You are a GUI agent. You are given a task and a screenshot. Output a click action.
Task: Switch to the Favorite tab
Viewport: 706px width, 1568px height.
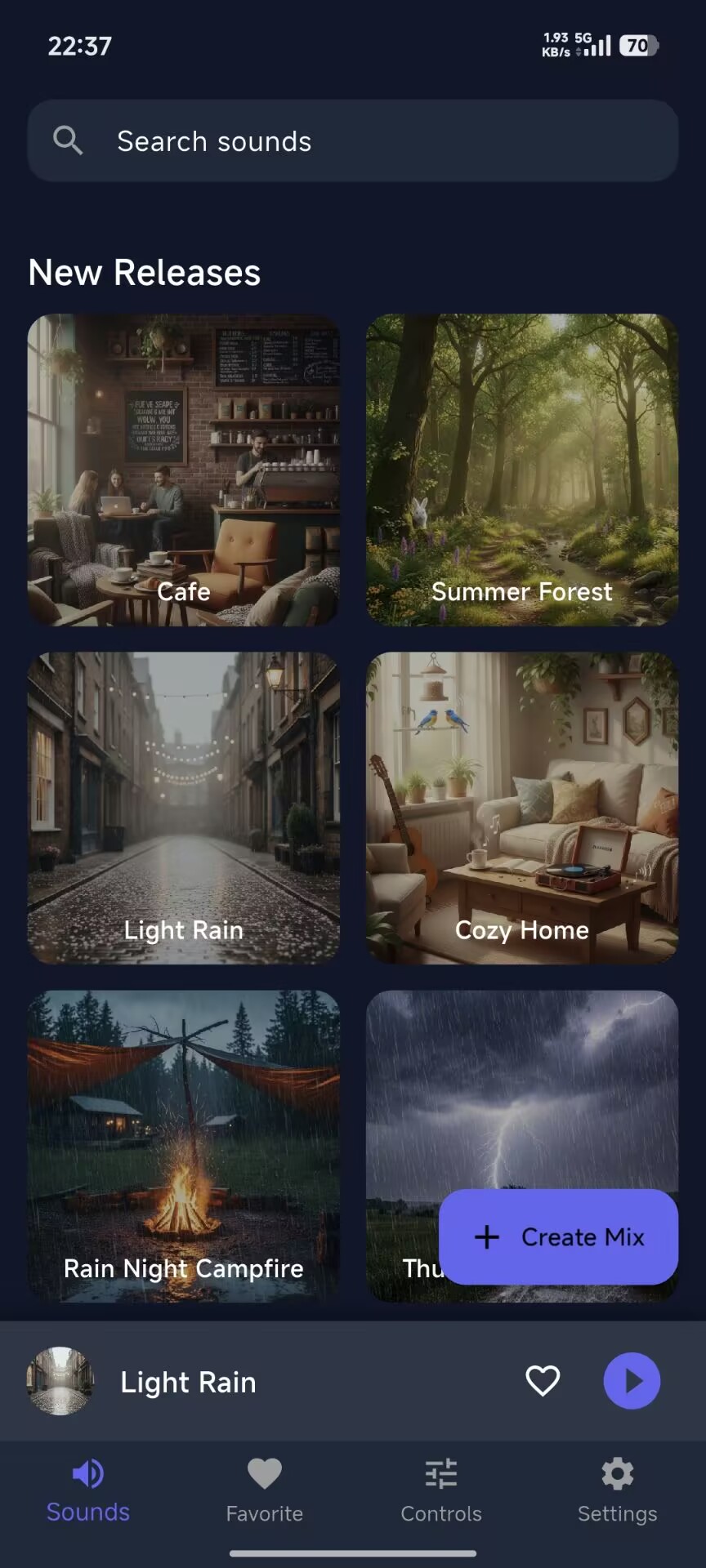265,1490
